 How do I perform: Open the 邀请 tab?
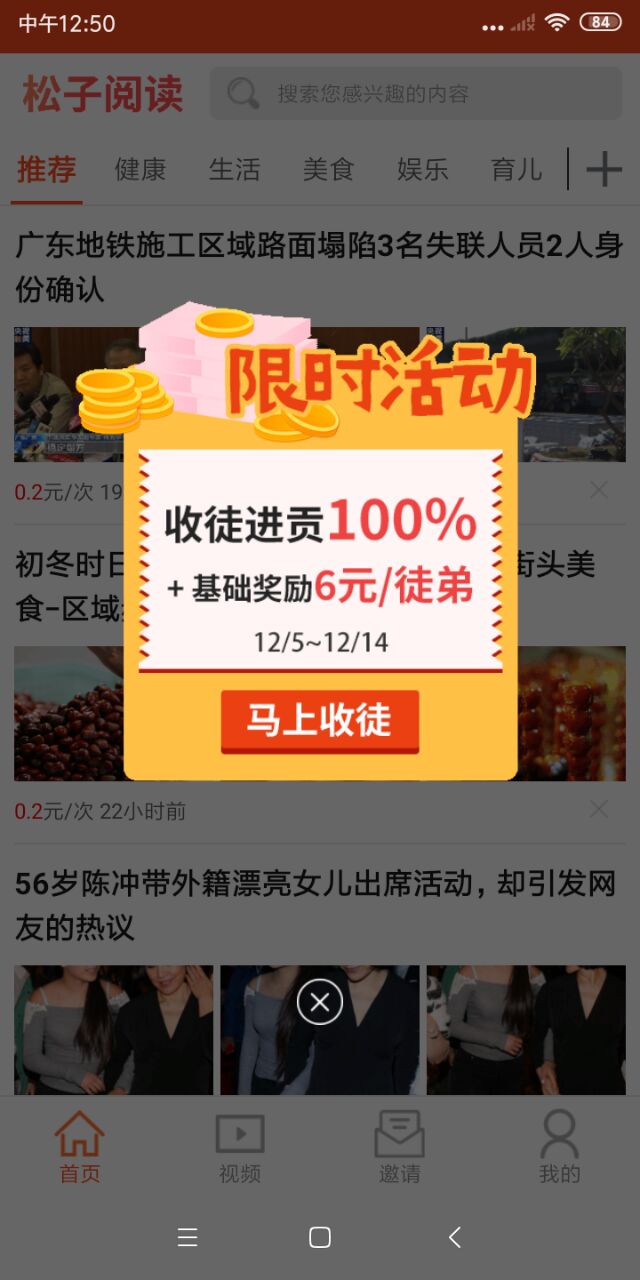click(x=400, y=1146)
